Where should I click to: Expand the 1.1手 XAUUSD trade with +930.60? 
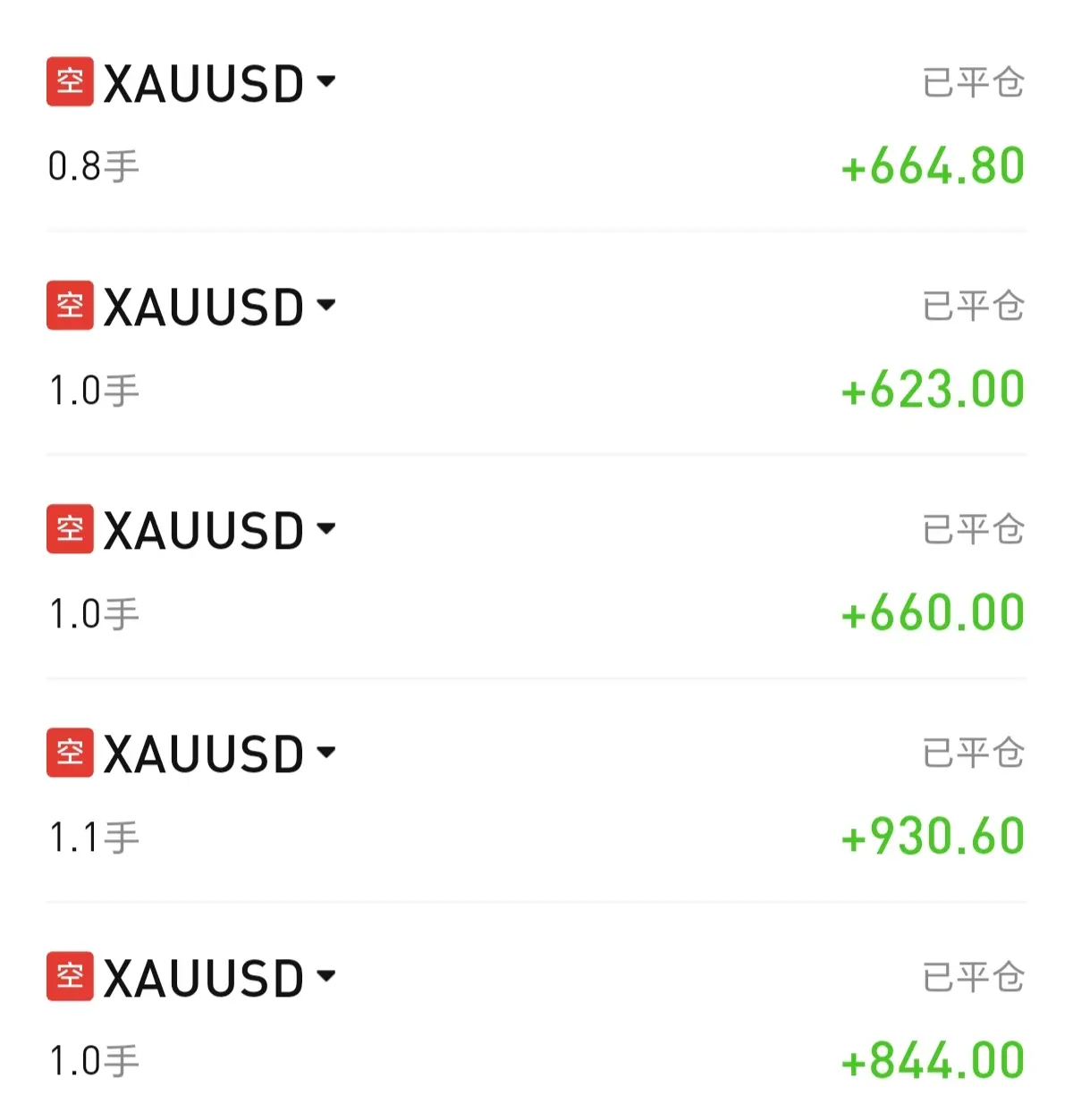[x=326, y=753]
